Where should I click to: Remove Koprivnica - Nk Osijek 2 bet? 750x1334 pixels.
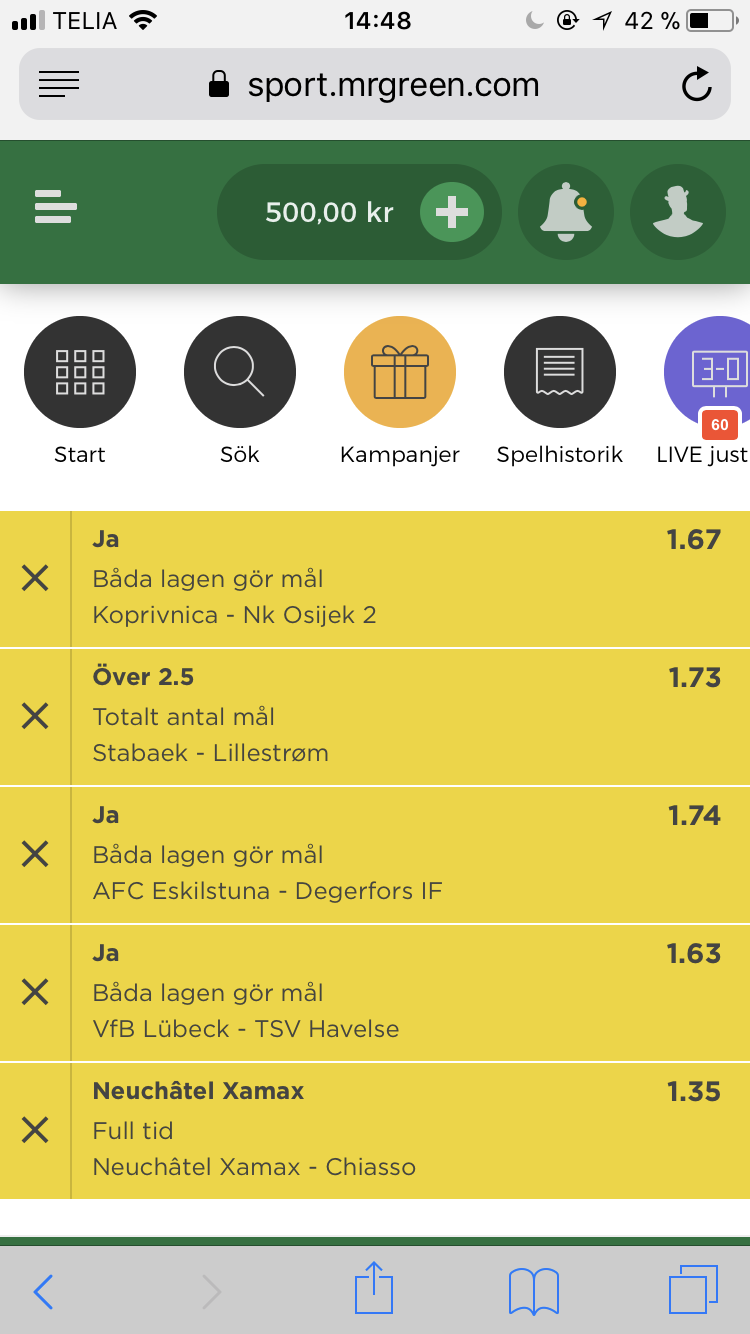pyautogui.click(x=35, y=578)
